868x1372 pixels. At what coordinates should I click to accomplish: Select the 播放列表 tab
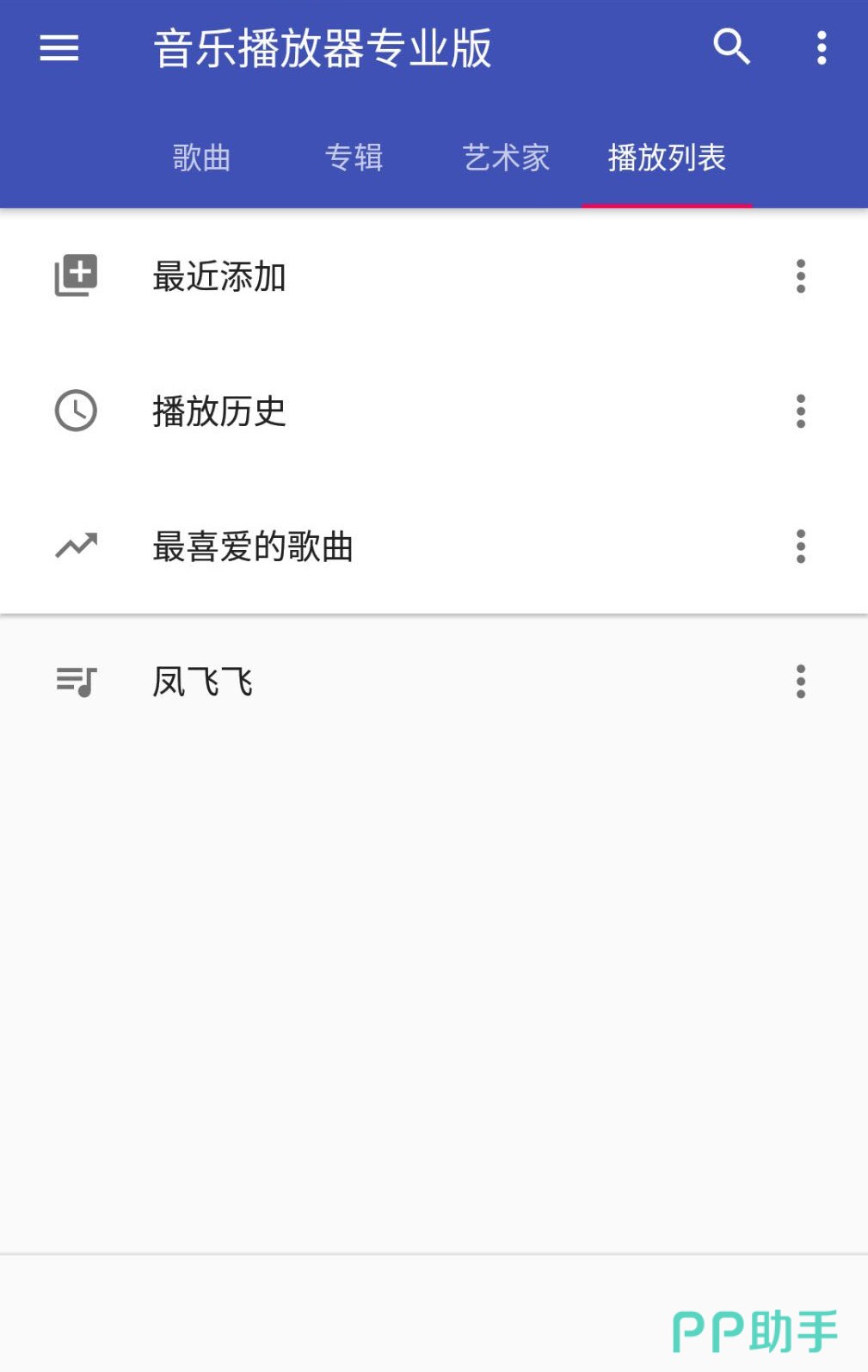tap(667, 158)
